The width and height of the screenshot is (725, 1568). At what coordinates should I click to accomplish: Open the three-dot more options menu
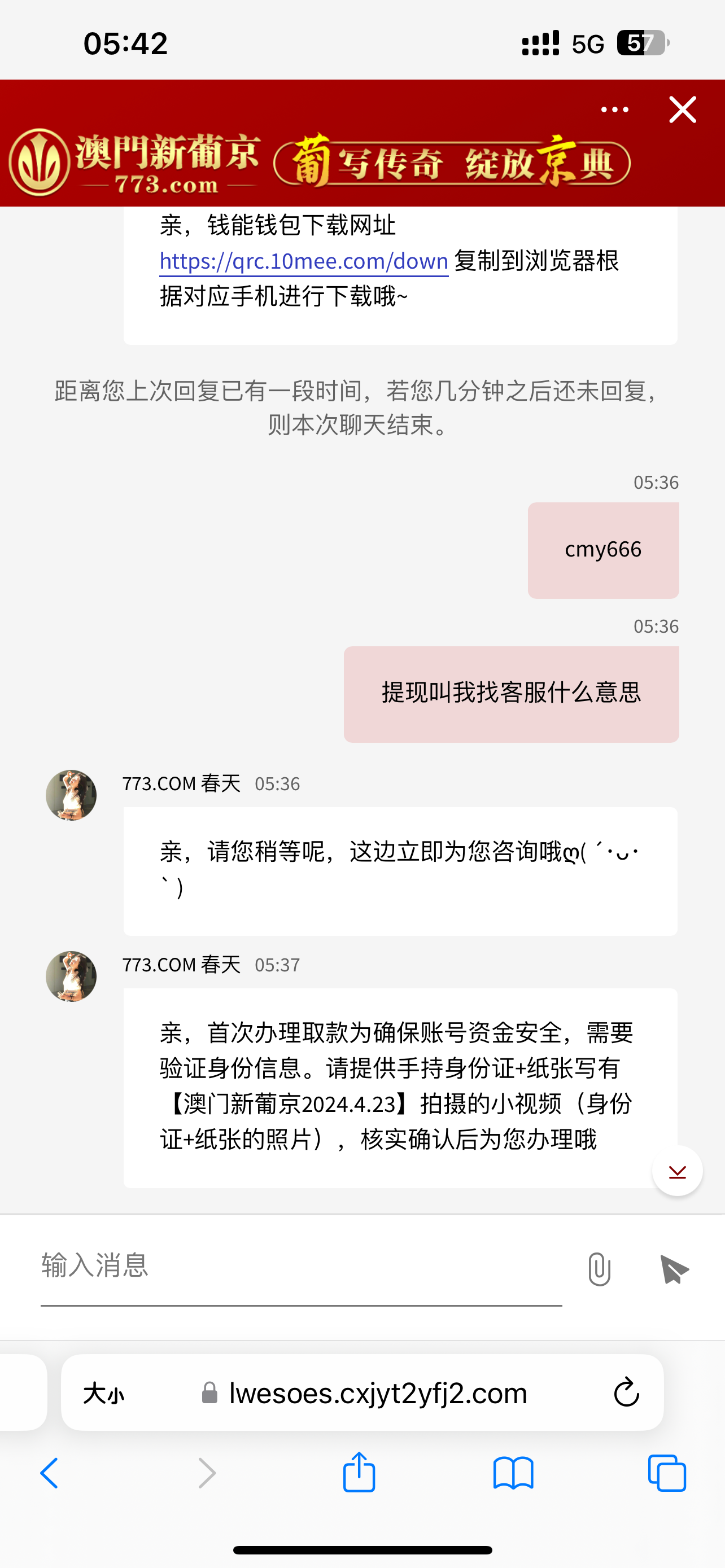(614, 110)
